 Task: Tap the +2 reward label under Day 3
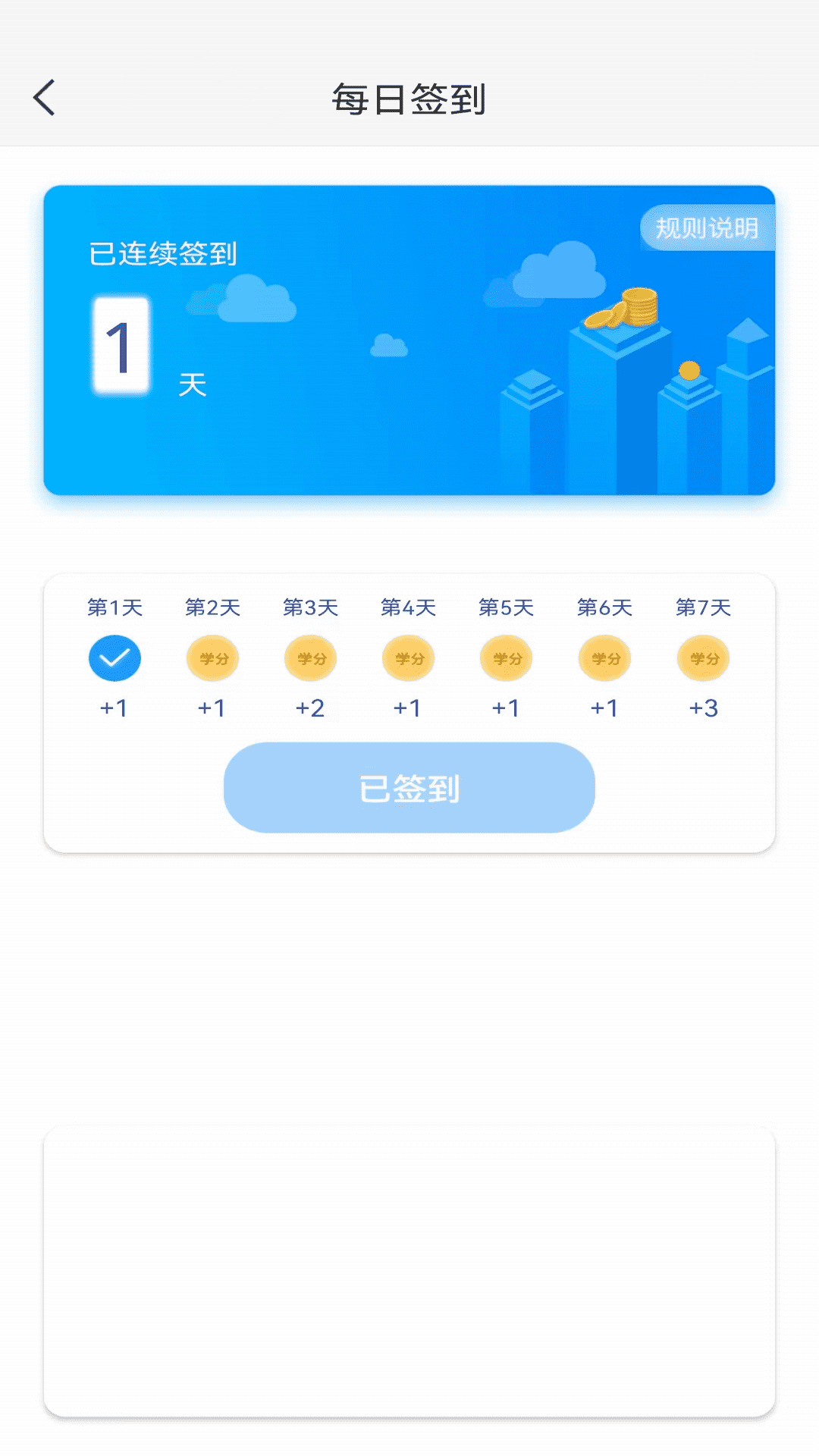310,707
